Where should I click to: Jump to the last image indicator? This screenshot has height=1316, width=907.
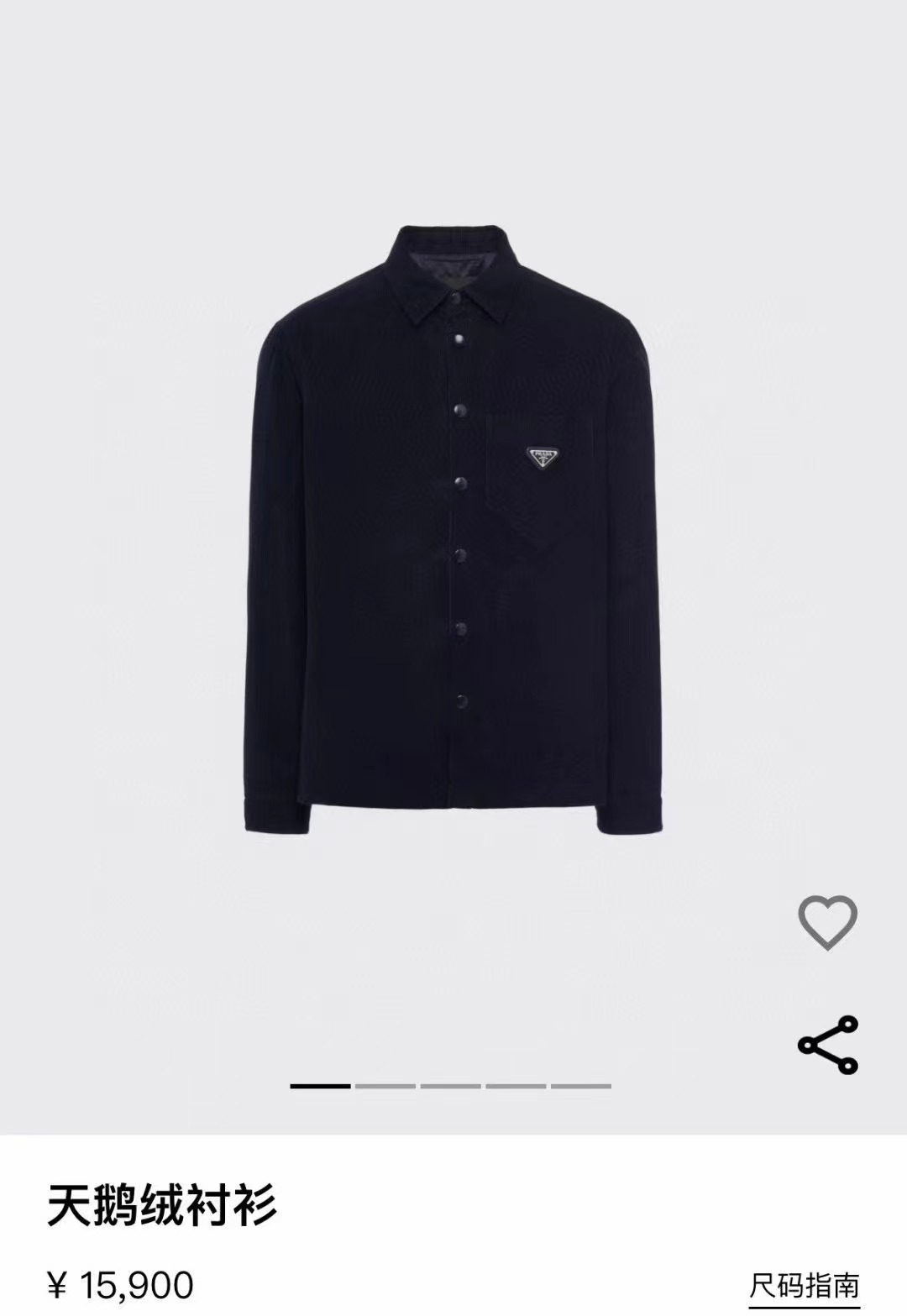[581, 1086]
